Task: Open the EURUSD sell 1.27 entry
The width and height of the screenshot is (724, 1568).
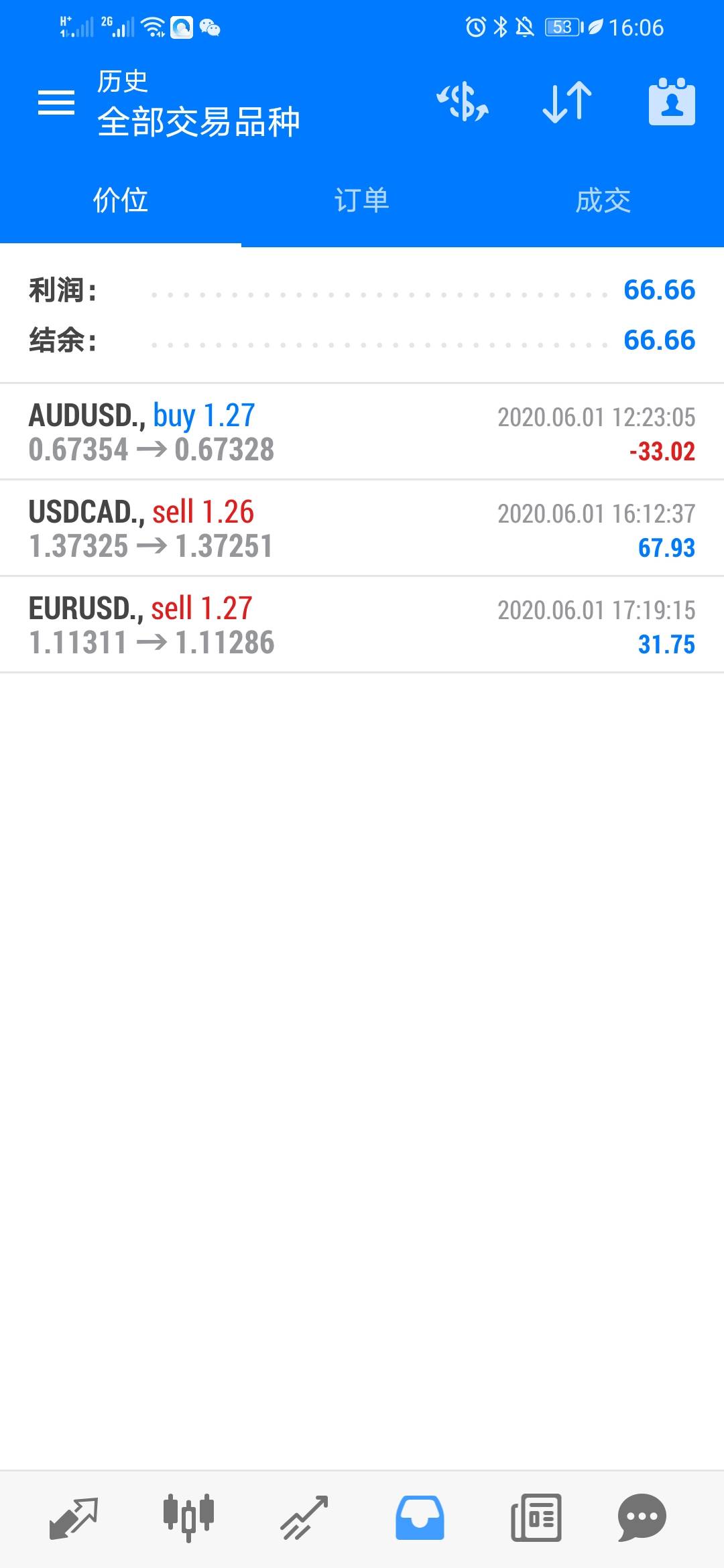Action: (362, 625)
